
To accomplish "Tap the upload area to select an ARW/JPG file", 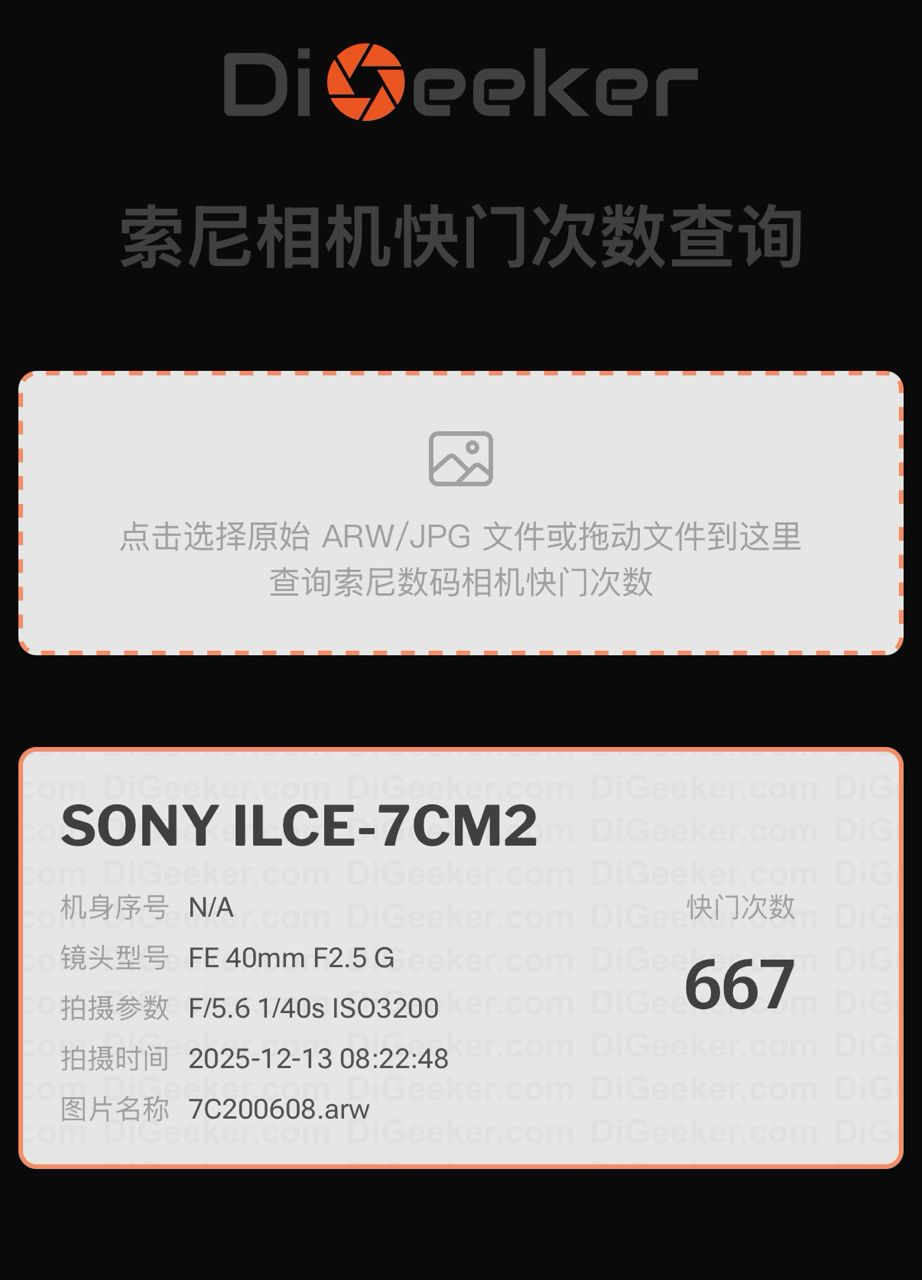I will [461, 513].
